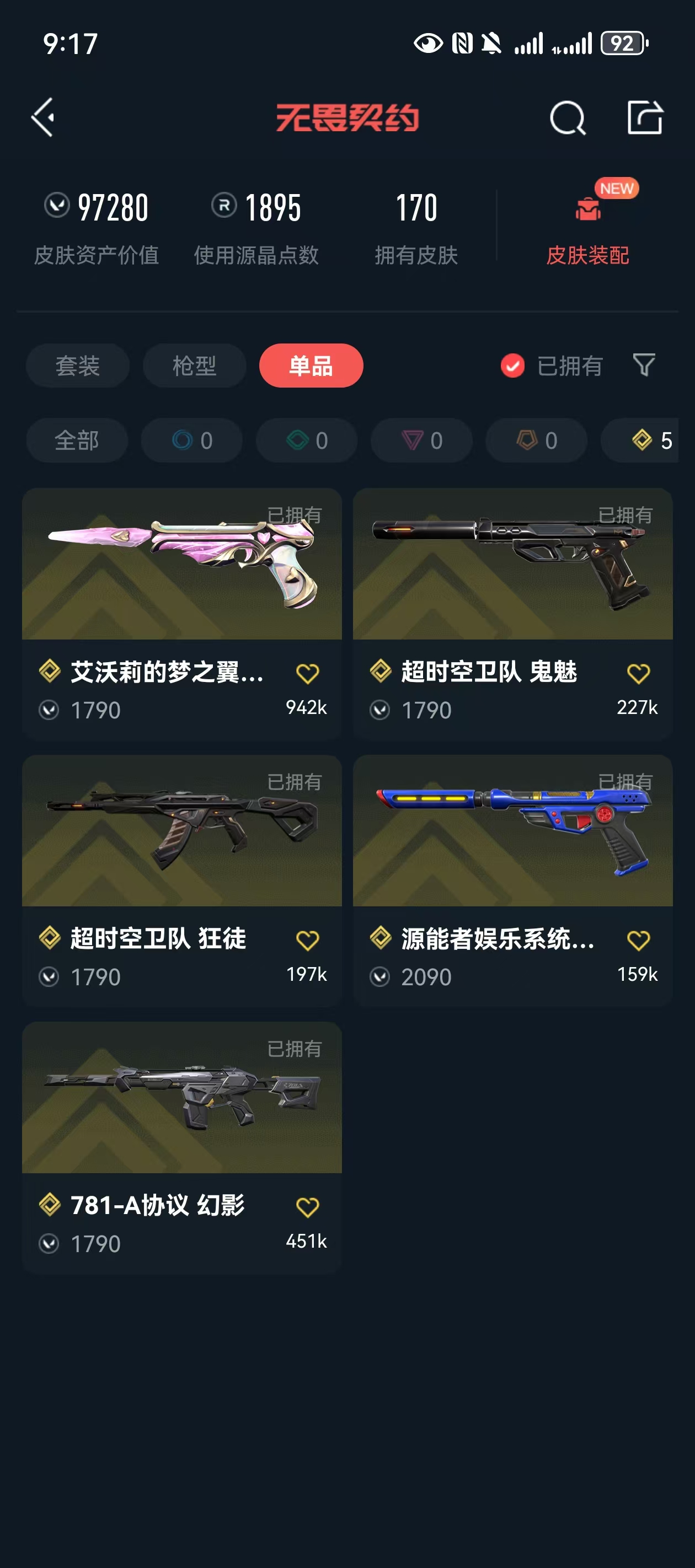Open the 超时空卫队 狂徒 skin card
This screenshot has width=695, height=1568.
[181, 831]
